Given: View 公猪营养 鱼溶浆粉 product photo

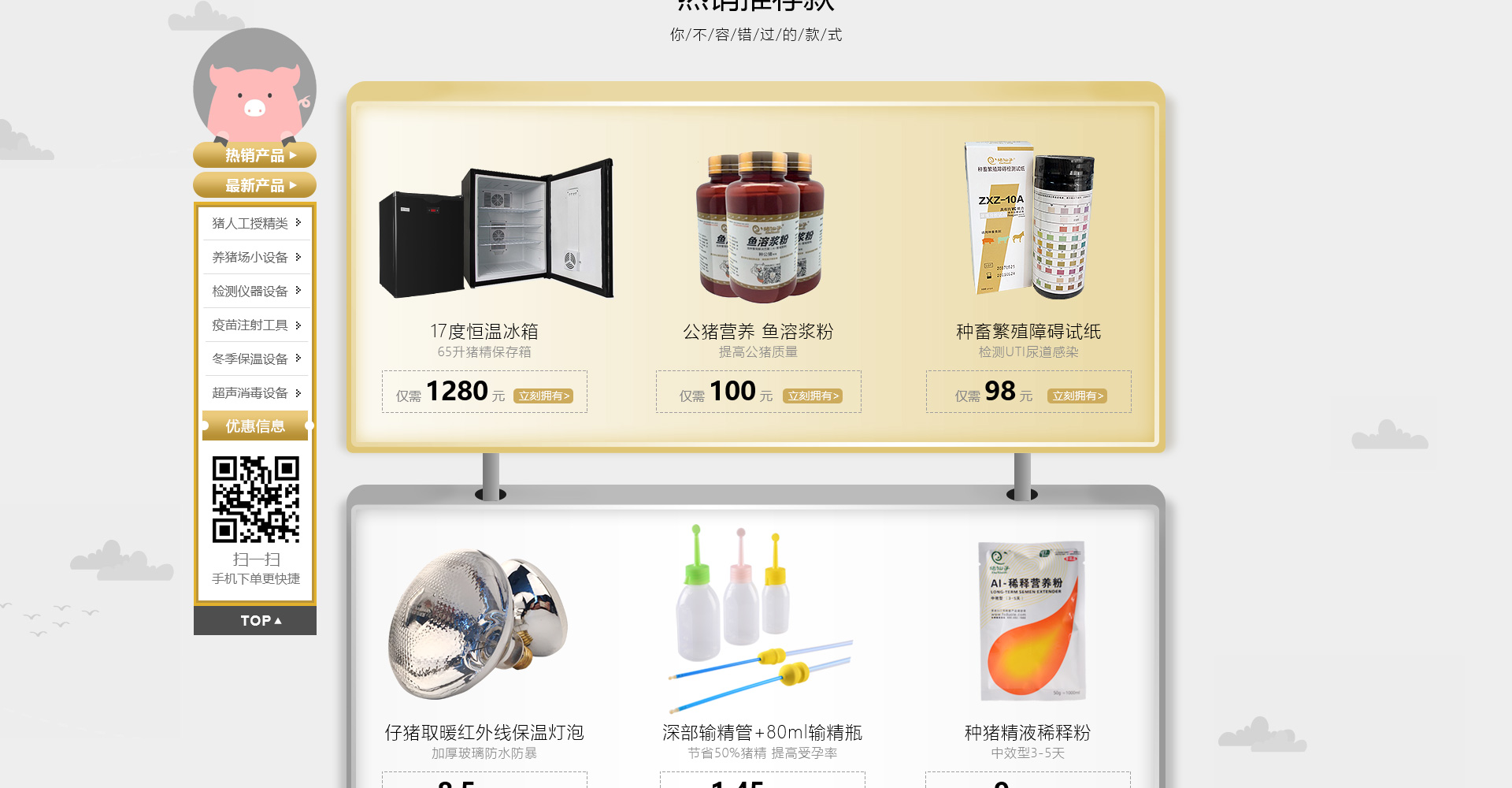Looking at the screenshot, I should 759,227.
